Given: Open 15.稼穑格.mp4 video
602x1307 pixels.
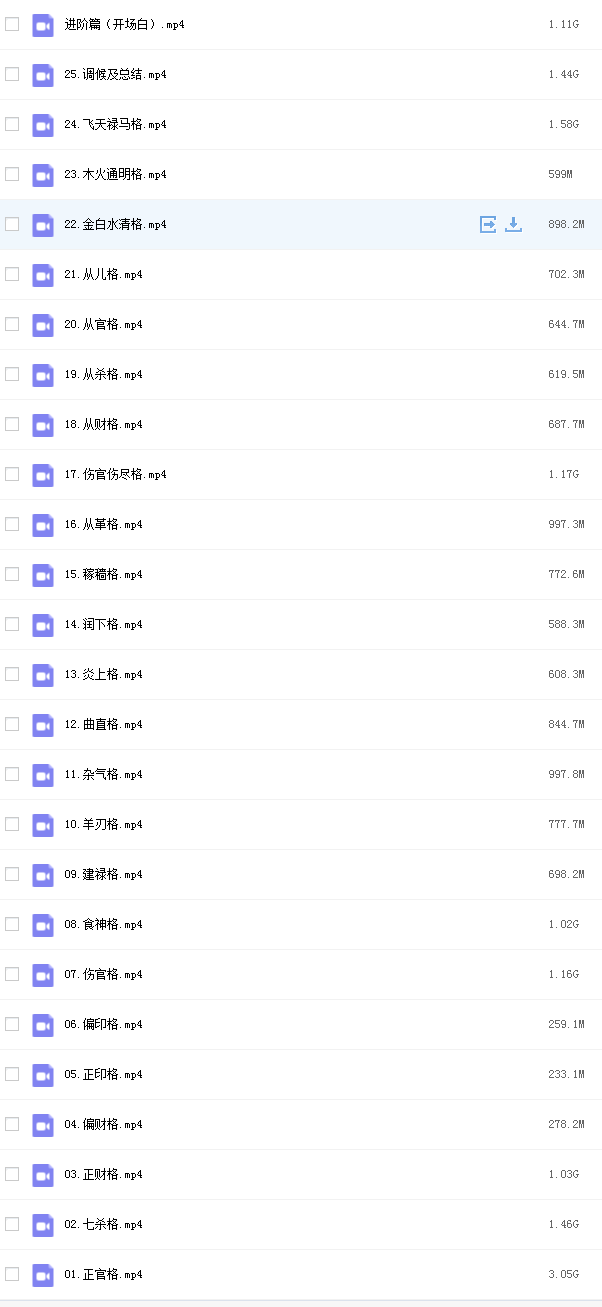Looking at the screenshot, I should coord(103,574).
